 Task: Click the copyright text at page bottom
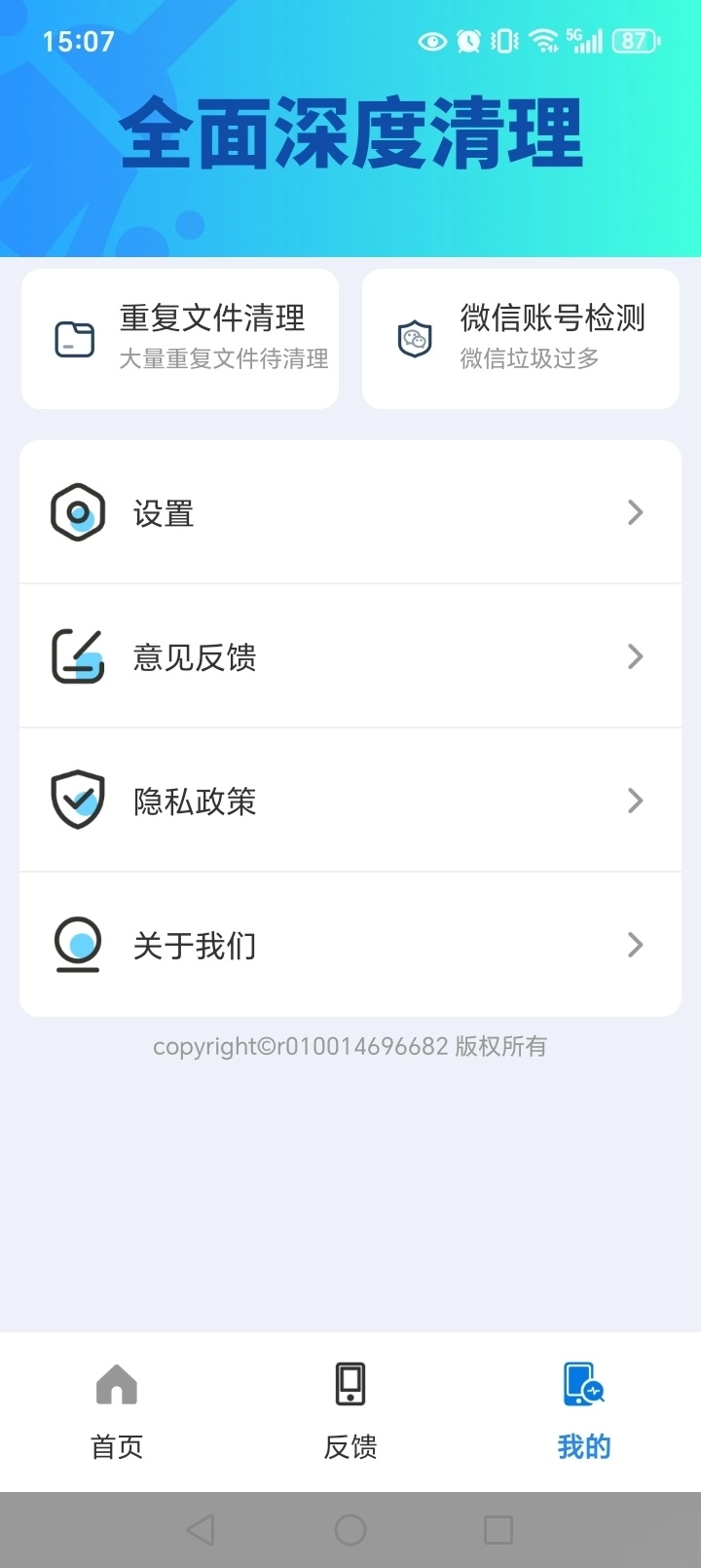[x=350, y=1046]
